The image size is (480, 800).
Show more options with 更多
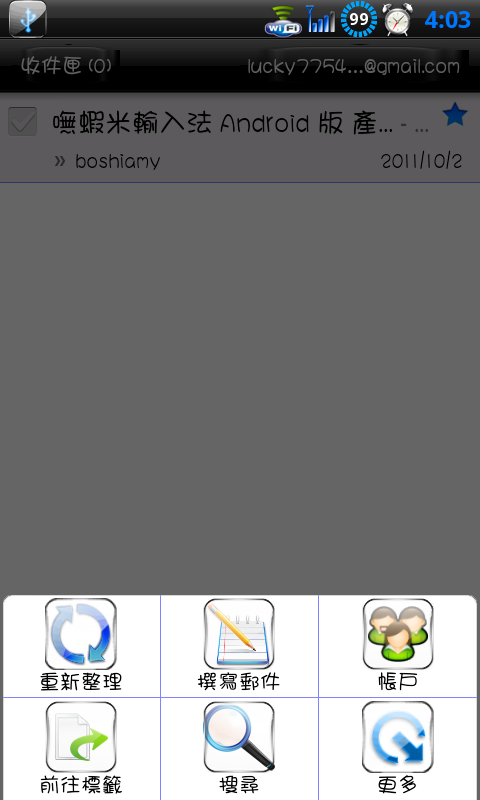(x=398, y=748)
